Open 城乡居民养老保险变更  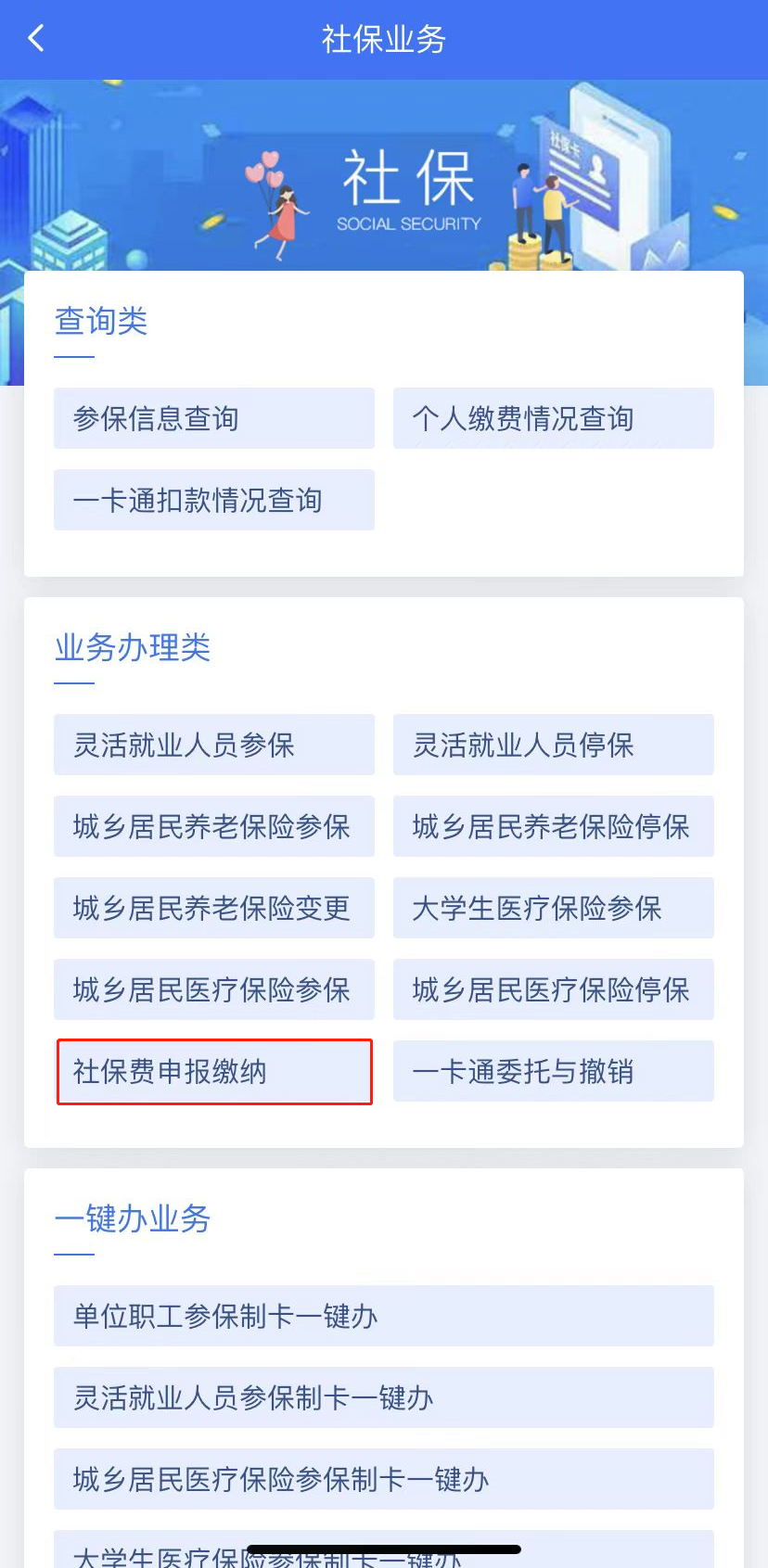pos(214,908)
